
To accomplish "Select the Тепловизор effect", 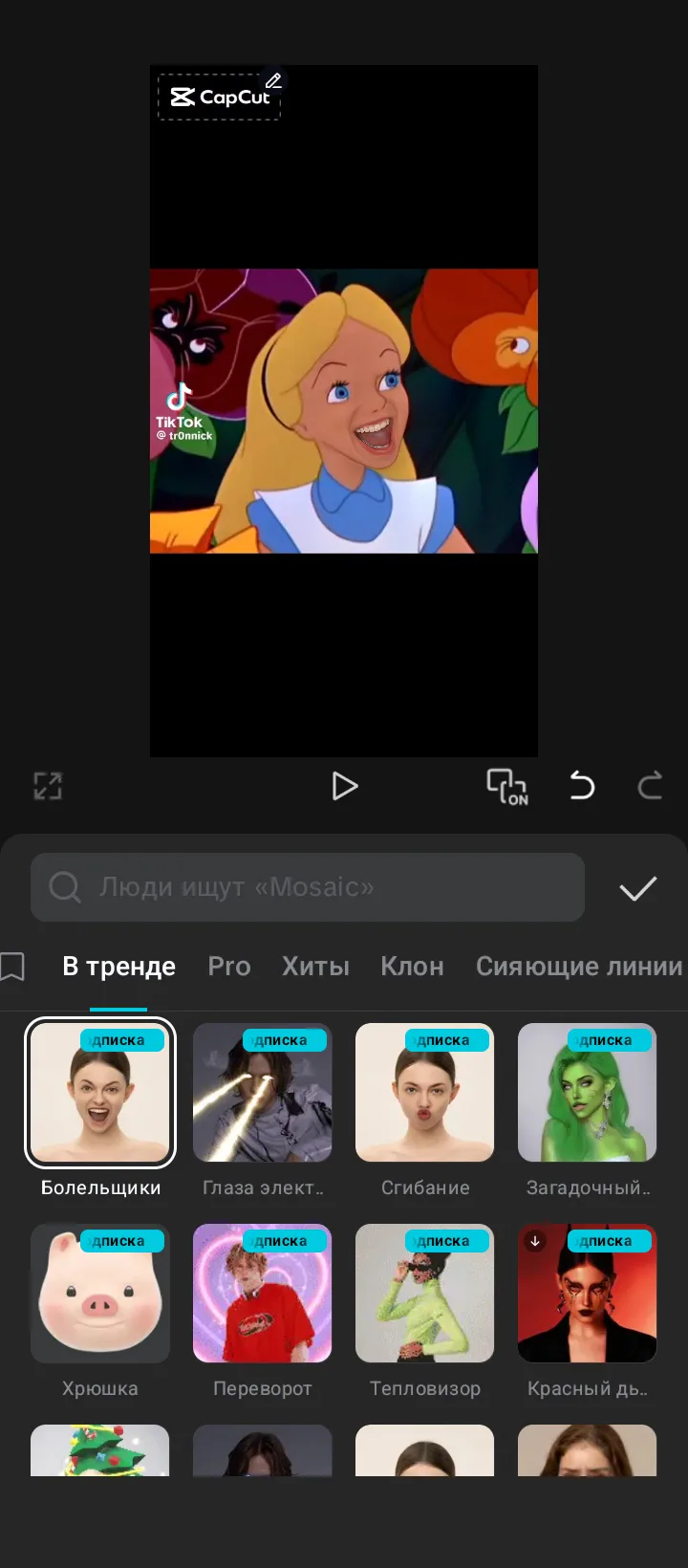I will click(425, 1294).
